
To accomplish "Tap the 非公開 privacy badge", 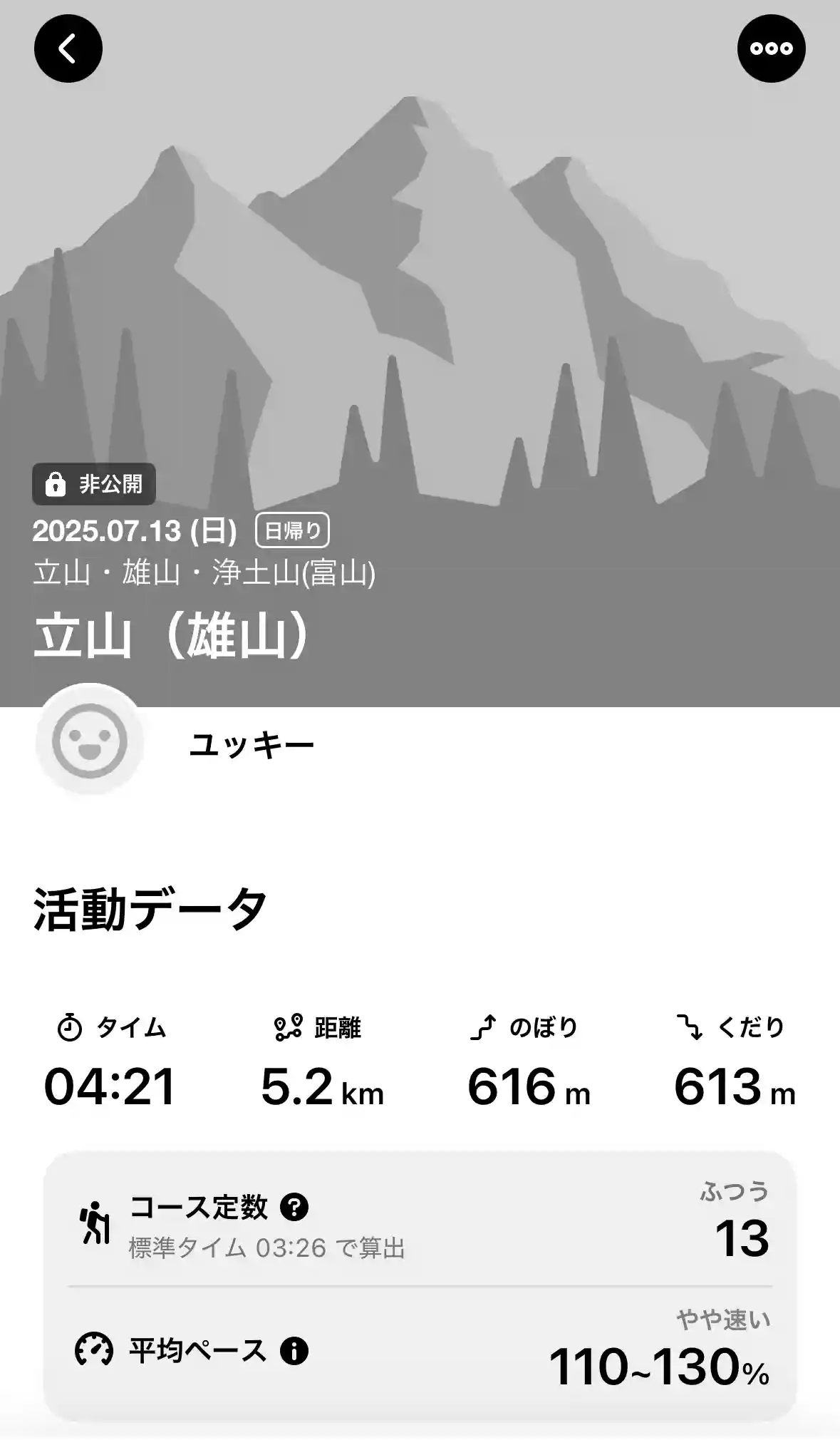I will click(x=94, y=484).
